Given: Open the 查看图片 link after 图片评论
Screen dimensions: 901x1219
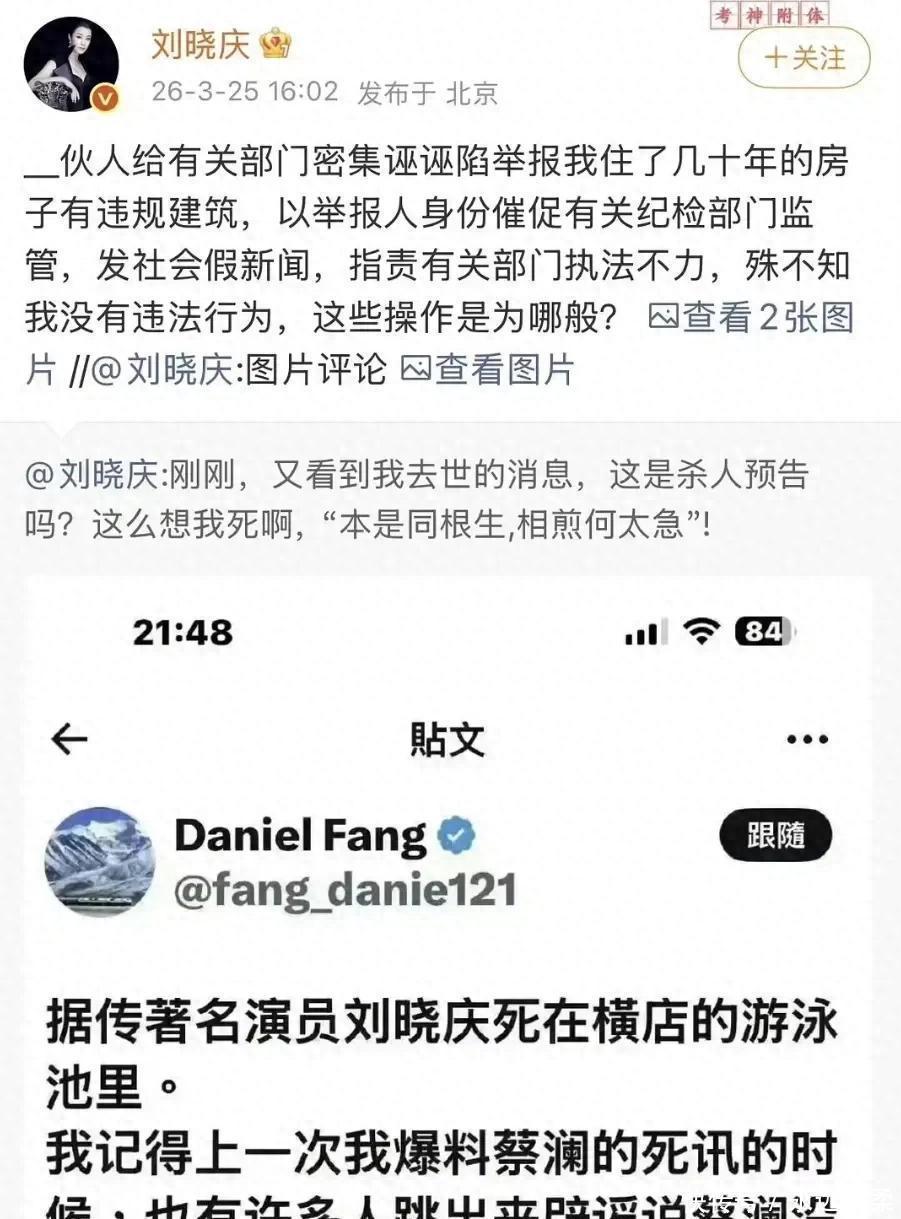Looking at the screenshot, I should 488,369.
